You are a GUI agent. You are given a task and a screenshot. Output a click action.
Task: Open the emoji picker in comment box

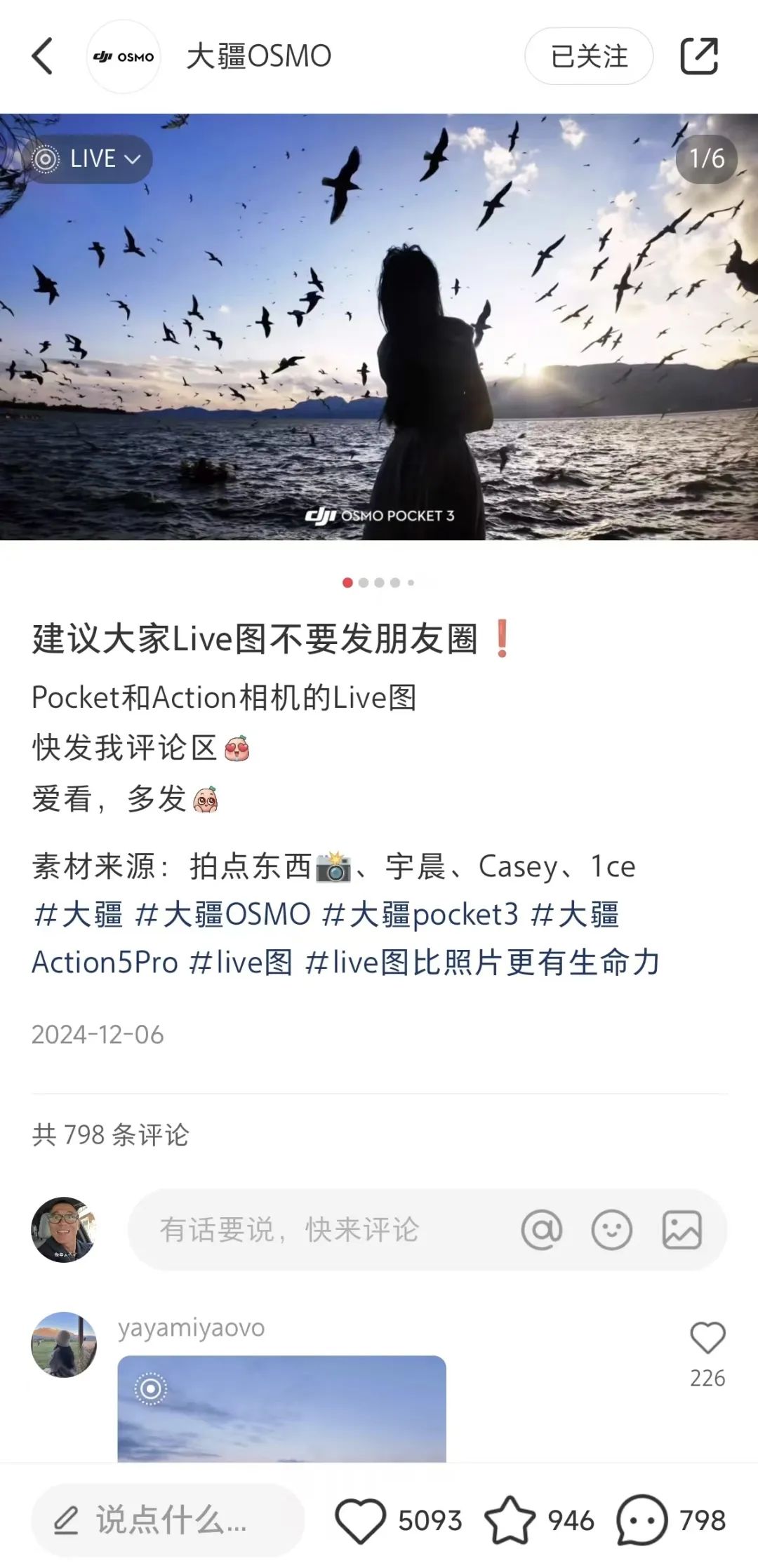pos(611,1230)
